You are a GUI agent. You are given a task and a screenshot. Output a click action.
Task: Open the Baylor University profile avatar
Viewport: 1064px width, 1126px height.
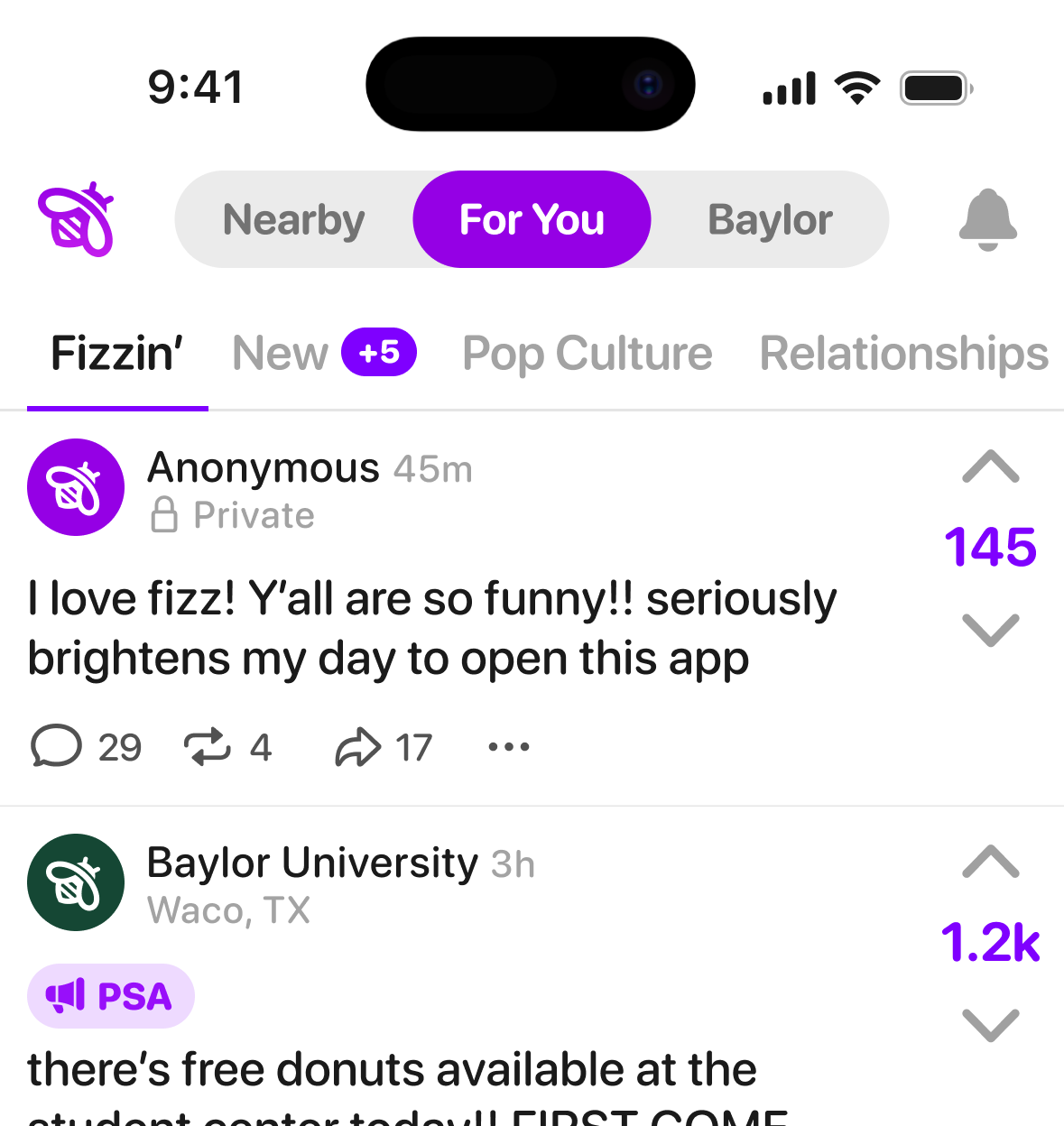pos(76,882)
